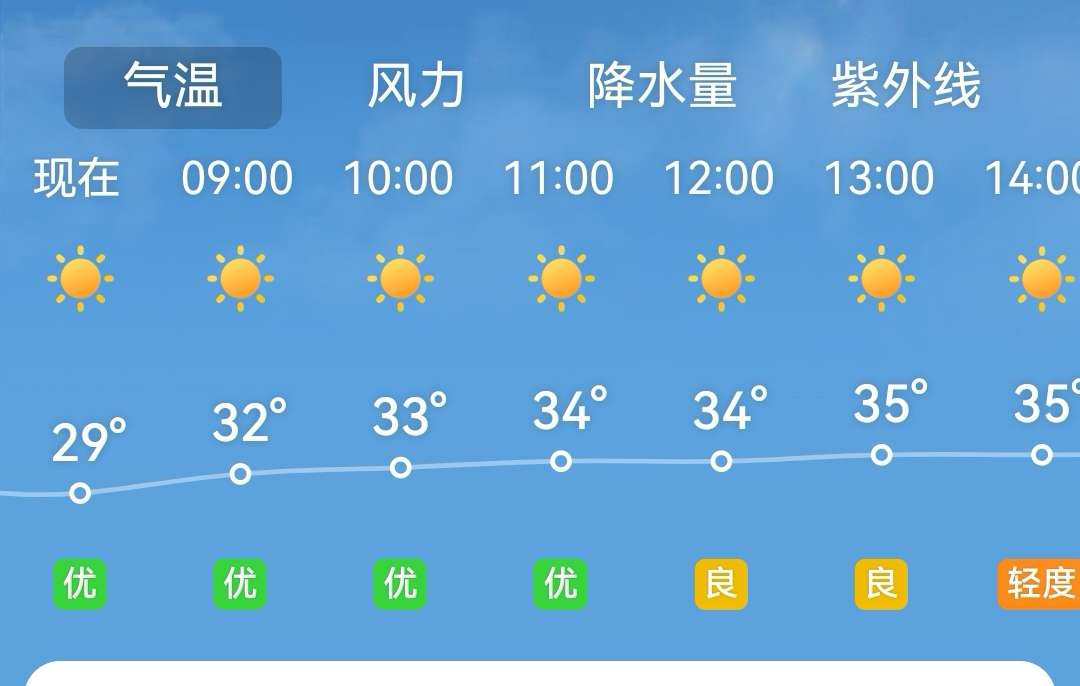The image size is (1080, 686).
Task: Select the 气温 temperature tab
Action: click(x=173, y=87)
